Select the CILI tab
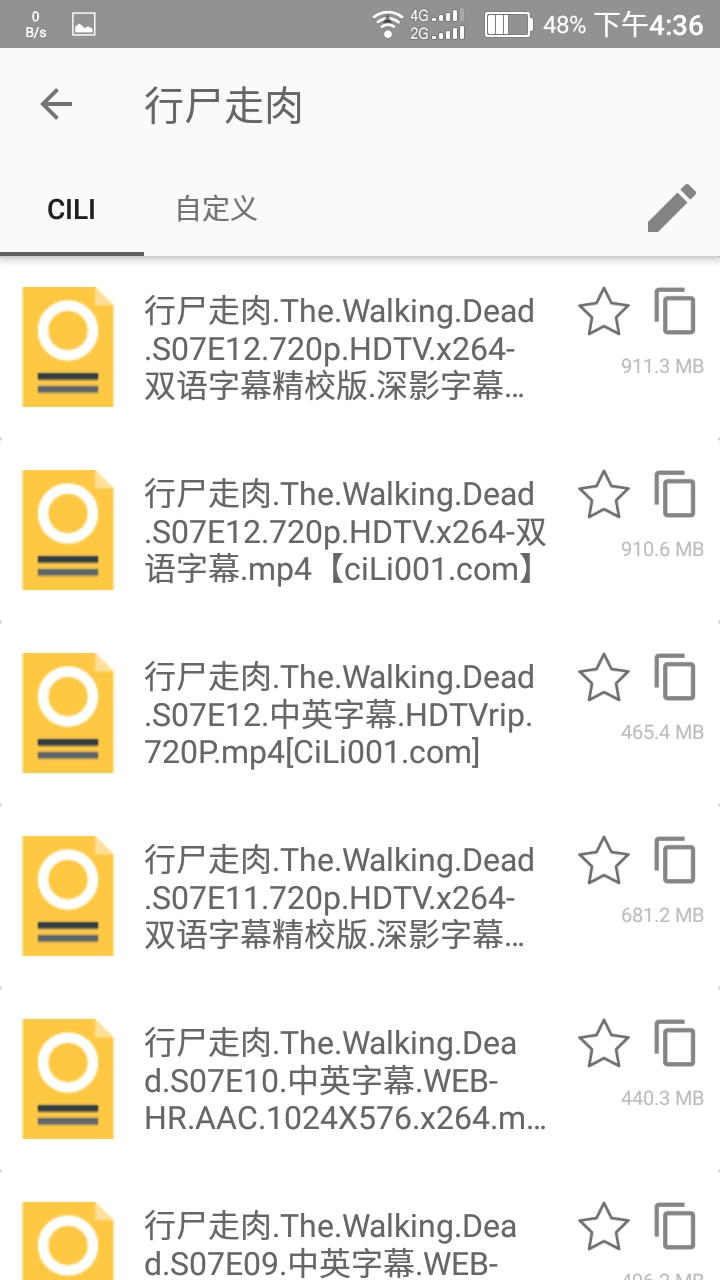Viewport: 720px width, 1280px height. [x=70, y=209]
